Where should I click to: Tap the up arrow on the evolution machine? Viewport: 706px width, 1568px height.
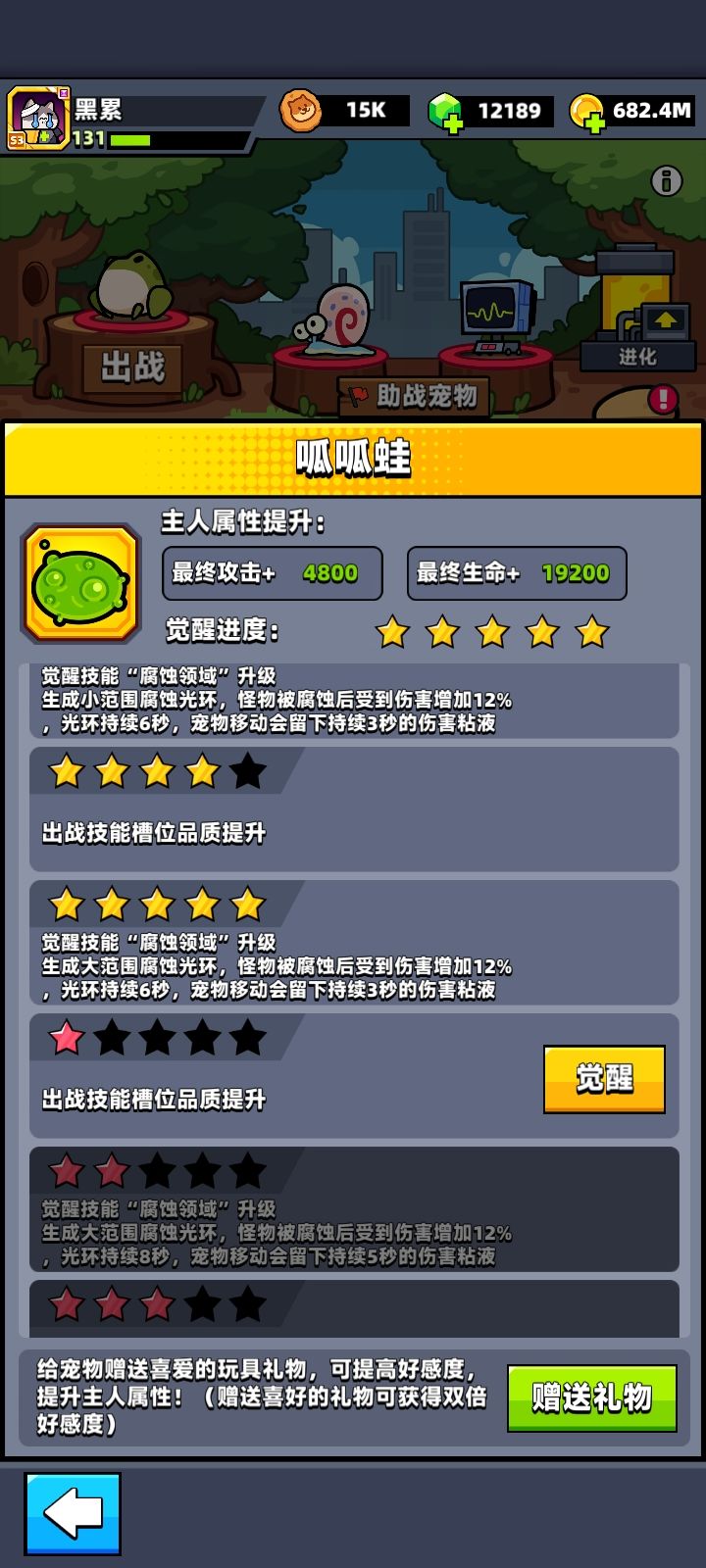(x=668, y=318)
